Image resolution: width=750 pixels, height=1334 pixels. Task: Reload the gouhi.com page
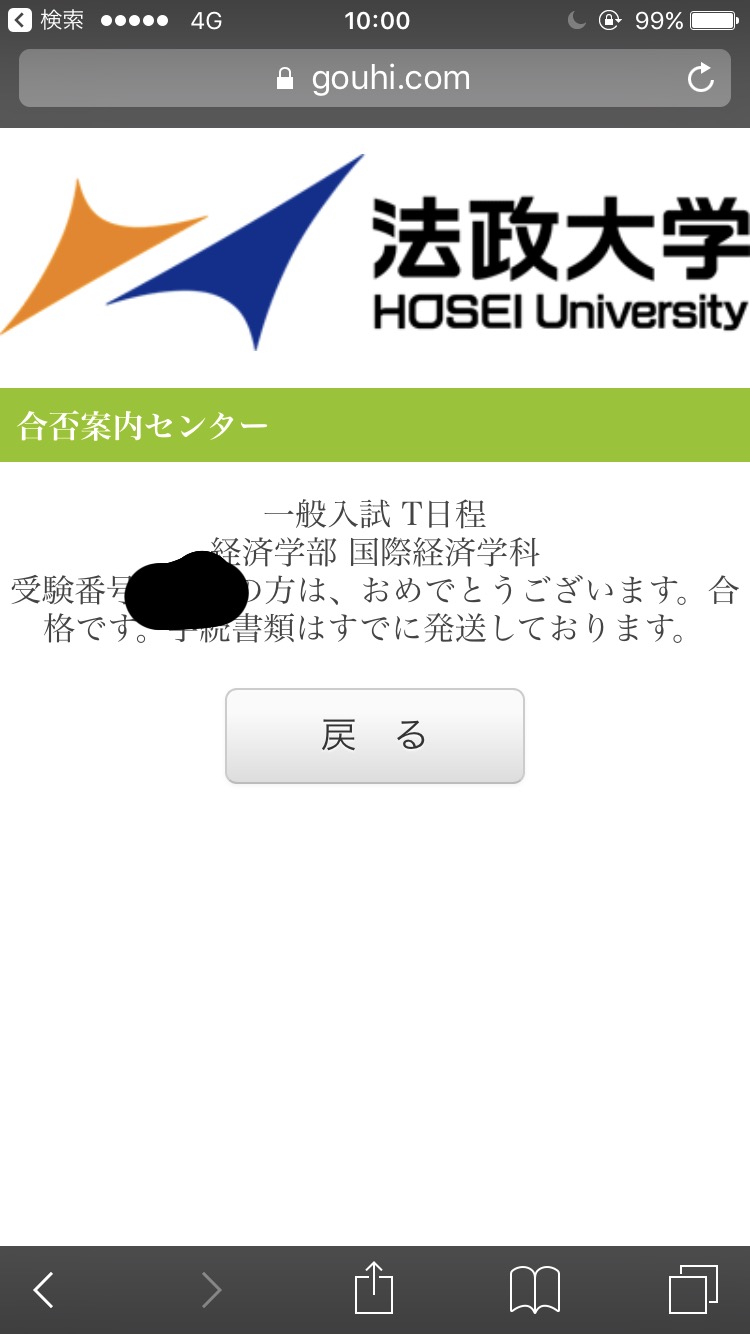(701, 78)
